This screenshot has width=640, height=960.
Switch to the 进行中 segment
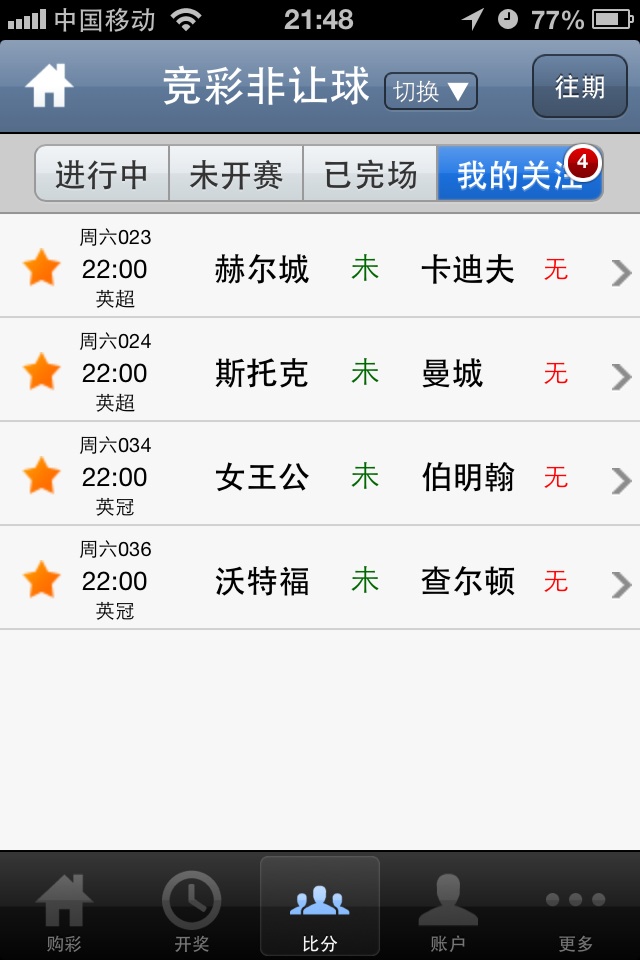(102, 175)
